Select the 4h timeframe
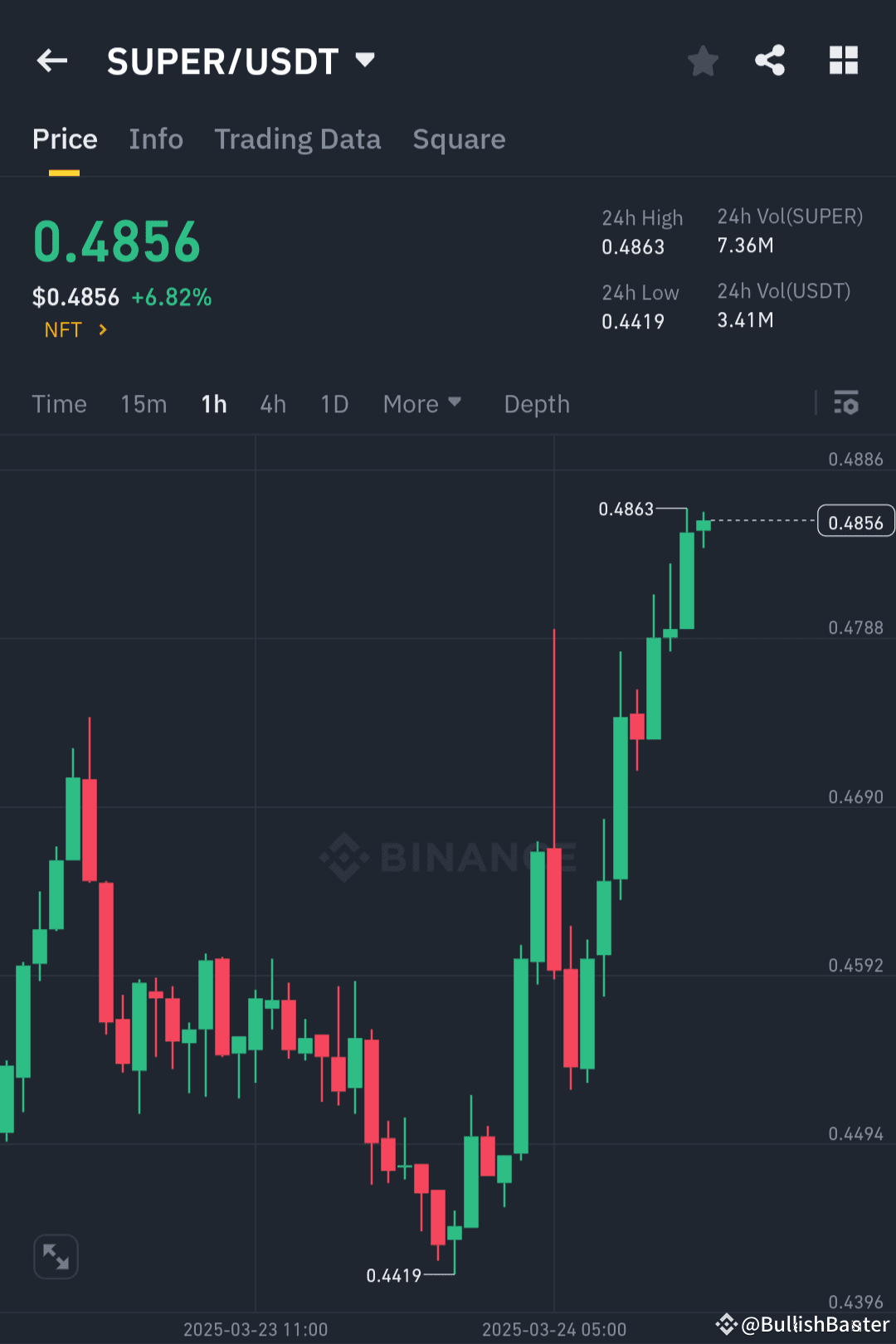Image resolution: width=896 pixels, height=1344 pixels. click(272, 404)
